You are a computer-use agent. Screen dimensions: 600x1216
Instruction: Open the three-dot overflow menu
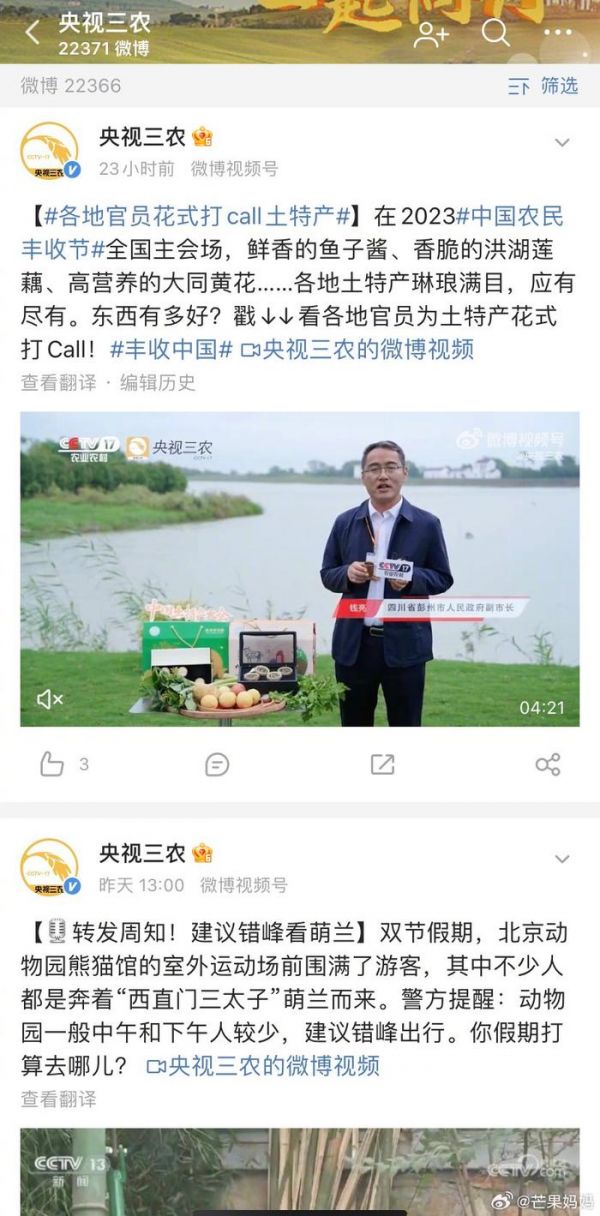pos(558,33)
